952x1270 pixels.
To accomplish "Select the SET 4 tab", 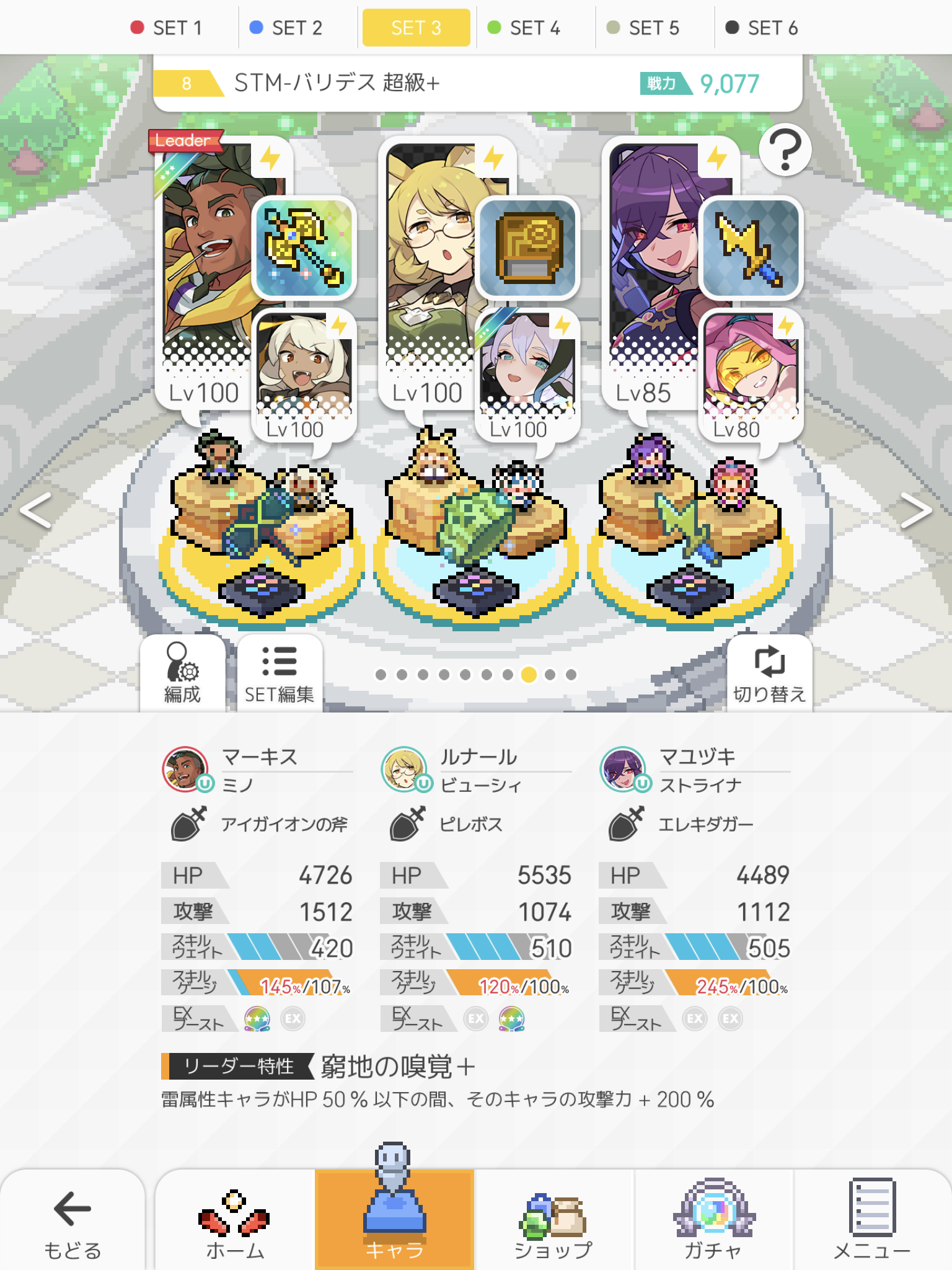I will click(524, 28).
